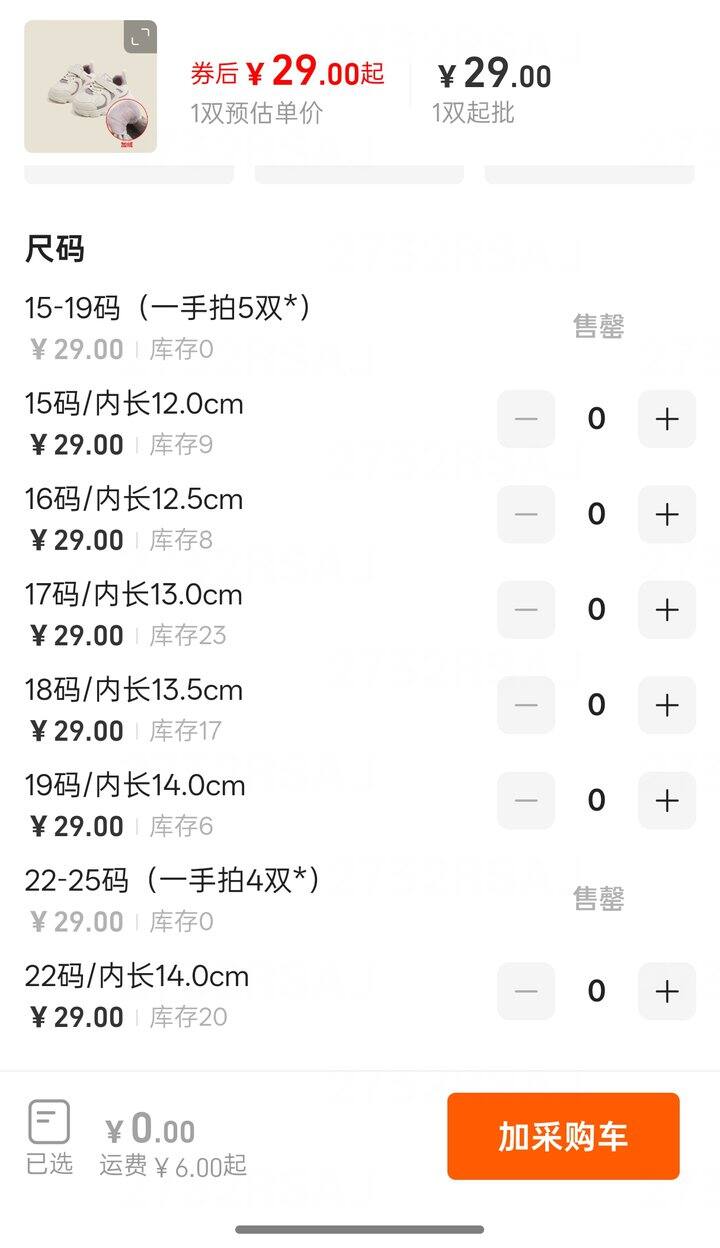Viewport: 720px width, 1248px height.
Task: Add one pair of 22码/内长14.0cm
Action: pos(666,991)
